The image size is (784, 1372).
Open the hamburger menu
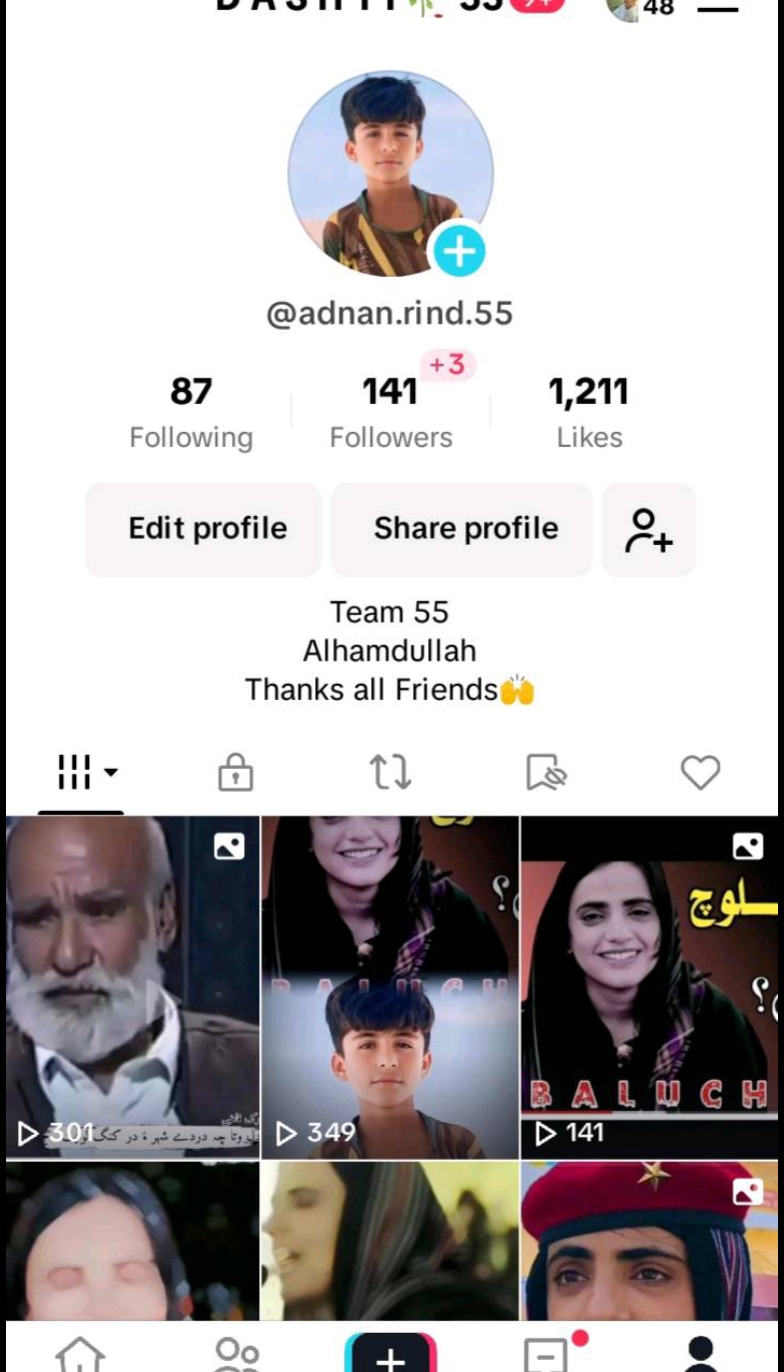click(717, 8)
